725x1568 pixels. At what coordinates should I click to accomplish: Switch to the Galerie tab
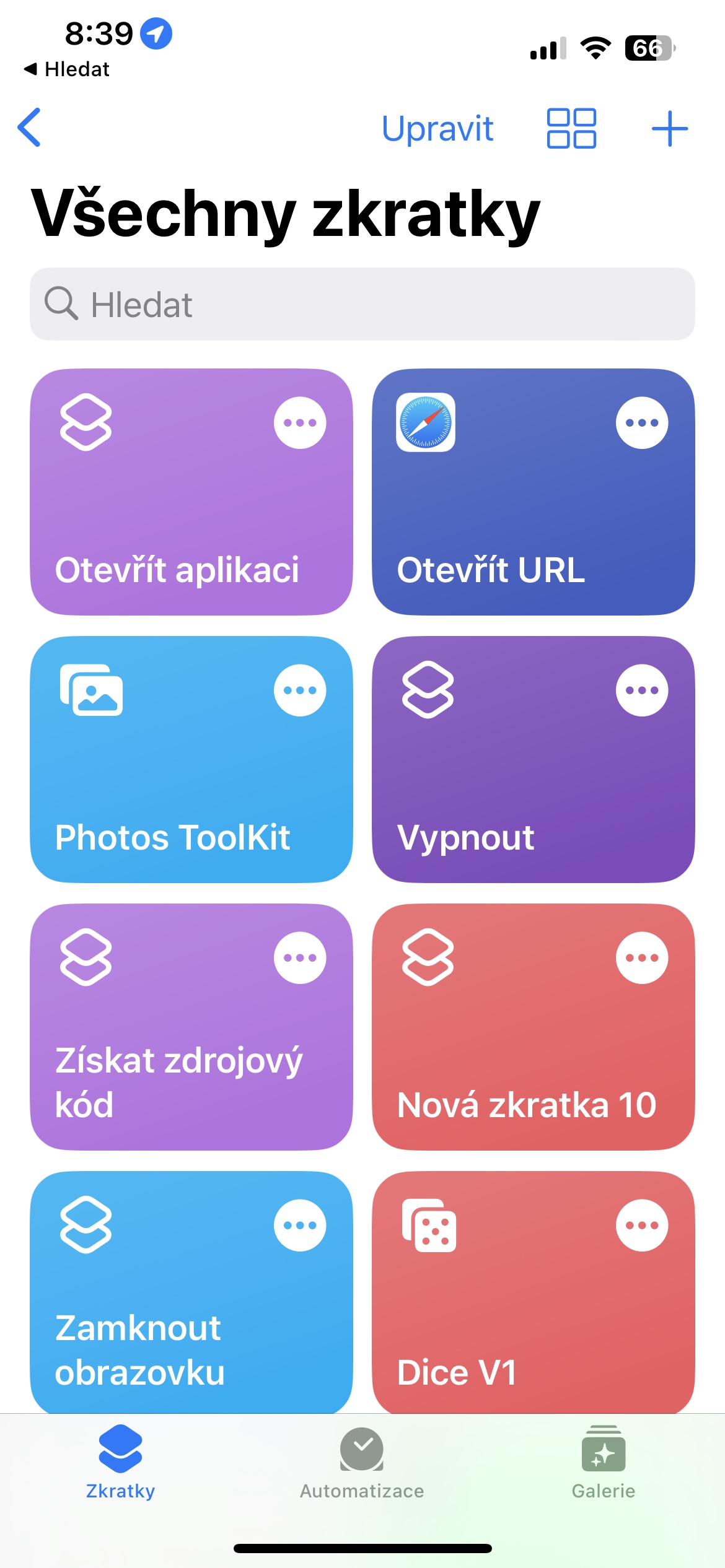(604, 1463)
